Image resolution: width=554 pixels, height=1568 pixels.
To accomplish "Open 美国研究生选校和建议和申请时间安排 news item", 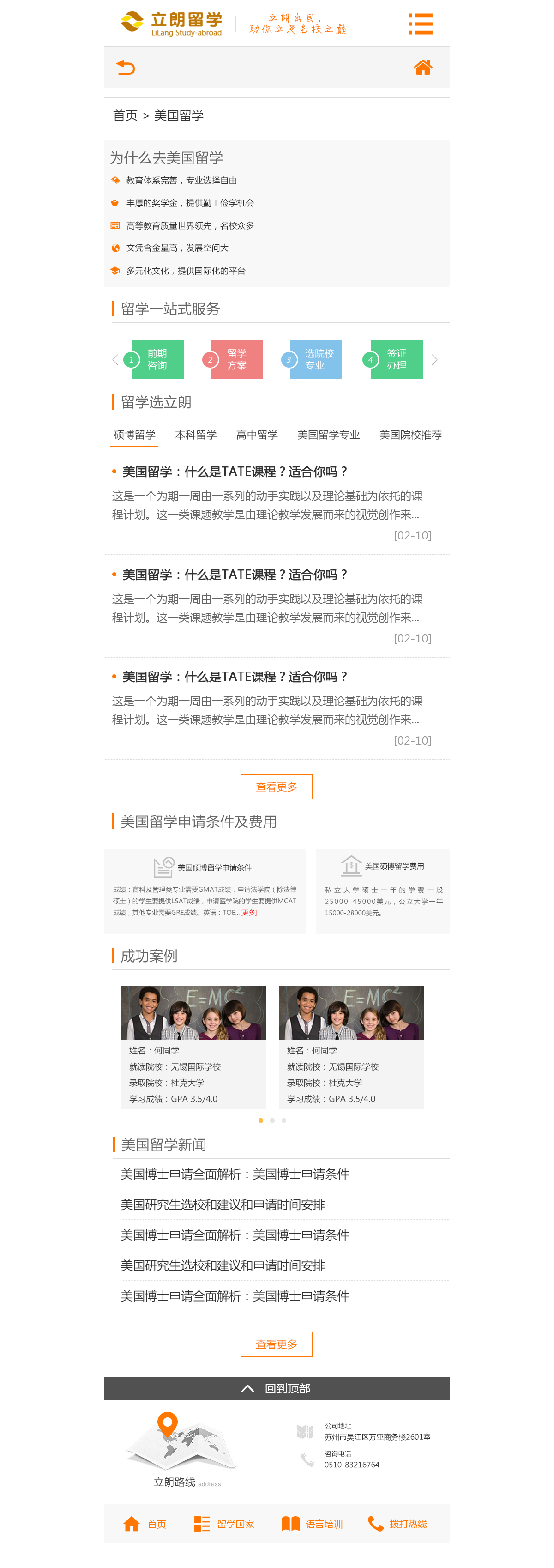I will click(x=223, y=1204).
